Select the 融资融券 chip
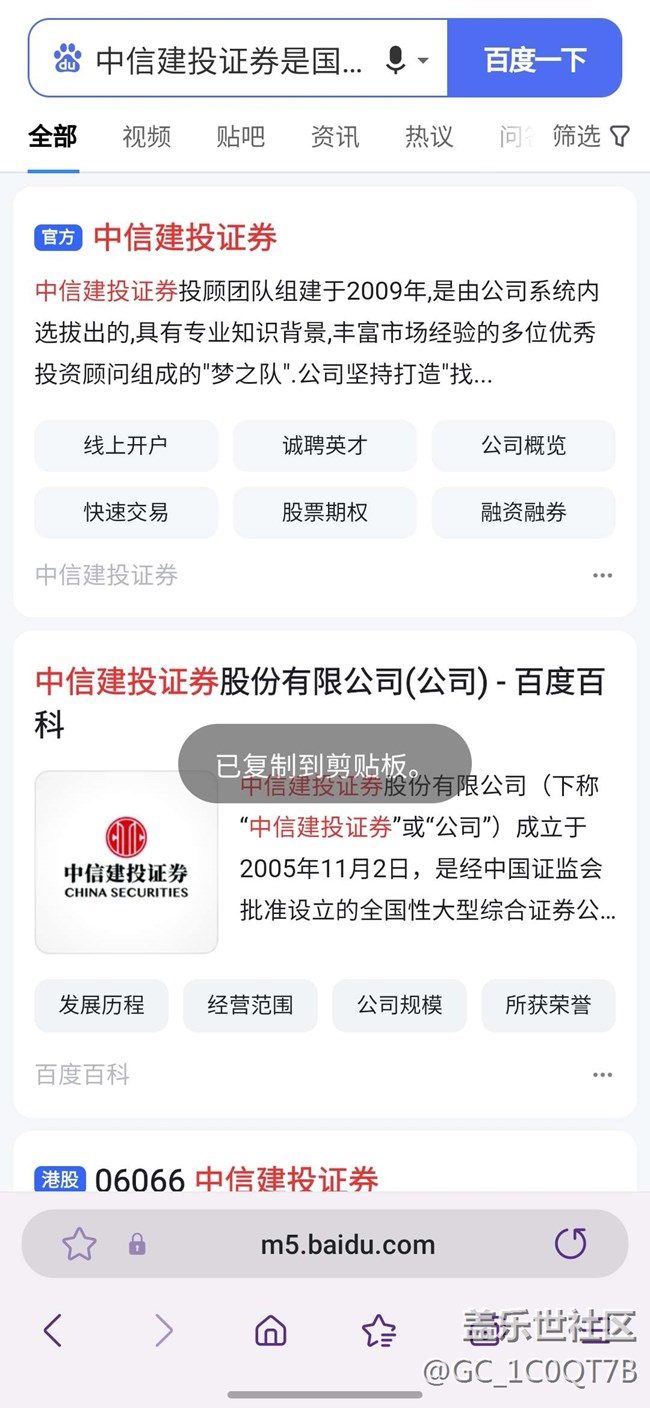Screen dimensions: 650x1408 pos(524,513)
